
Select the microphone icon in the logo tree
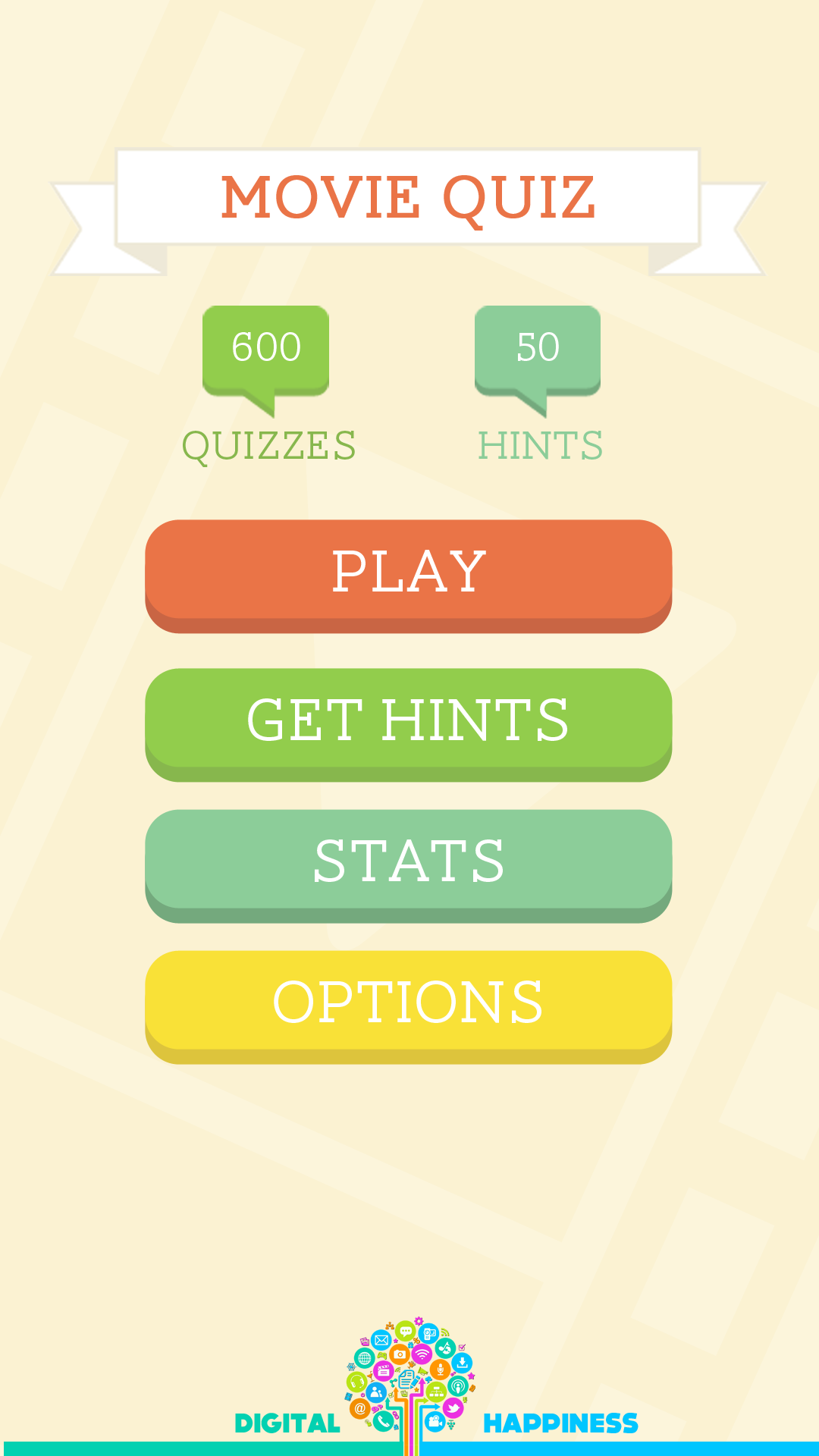coord(440,1368)
